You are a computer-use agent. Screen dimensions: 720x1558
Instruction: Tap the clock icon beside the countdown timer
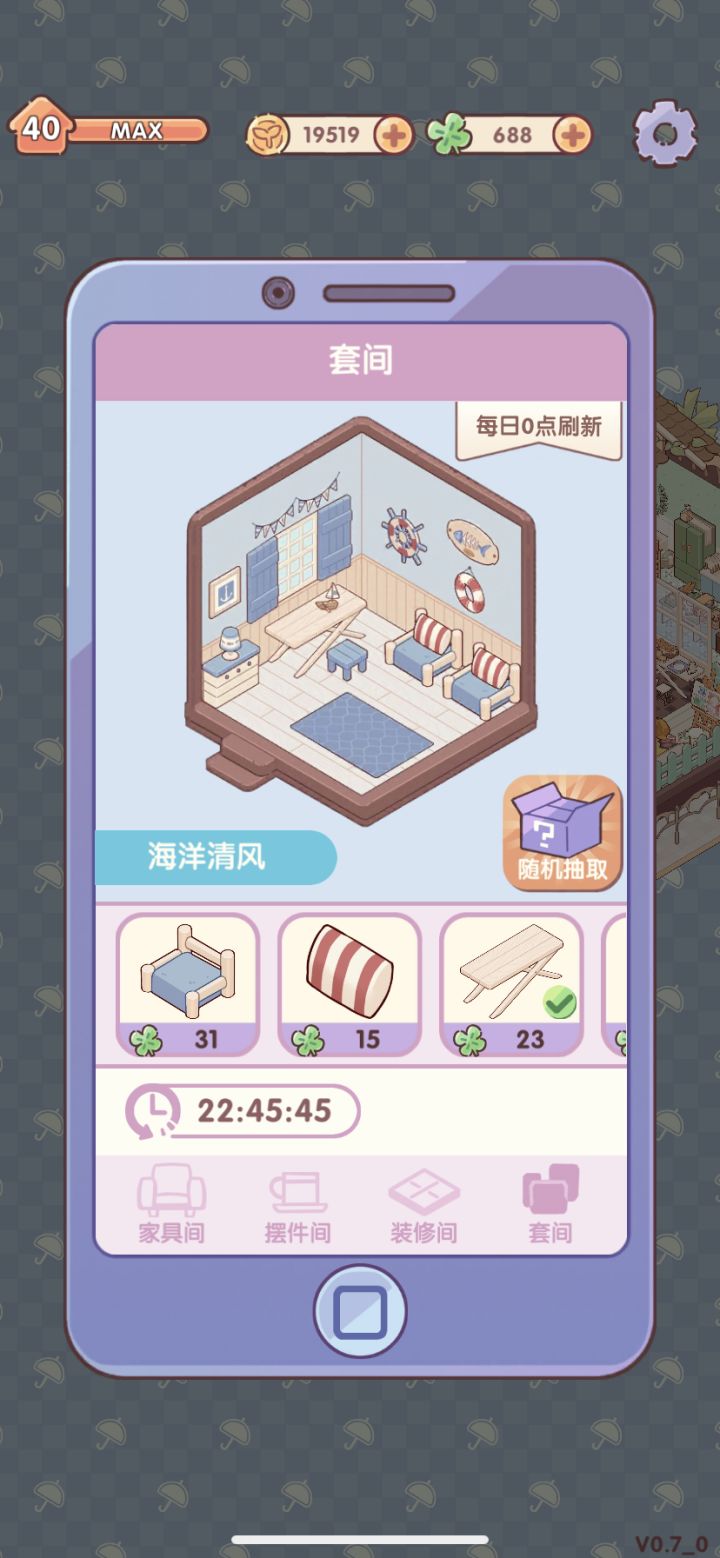tap(152, 1111)
